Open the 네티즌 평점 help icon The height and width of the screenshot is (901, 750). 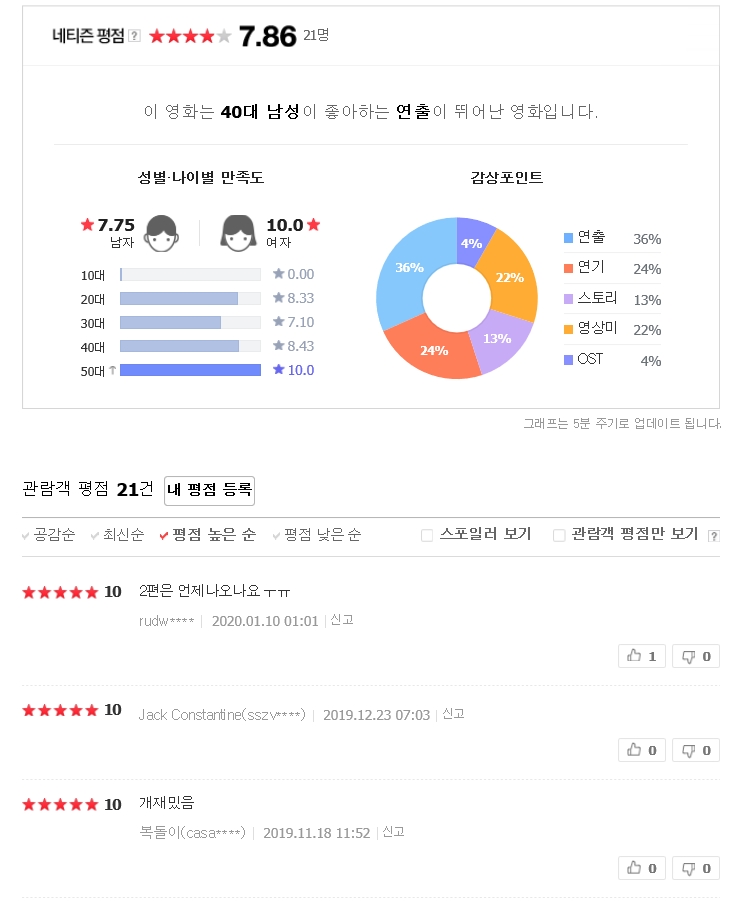pos(135,37)
